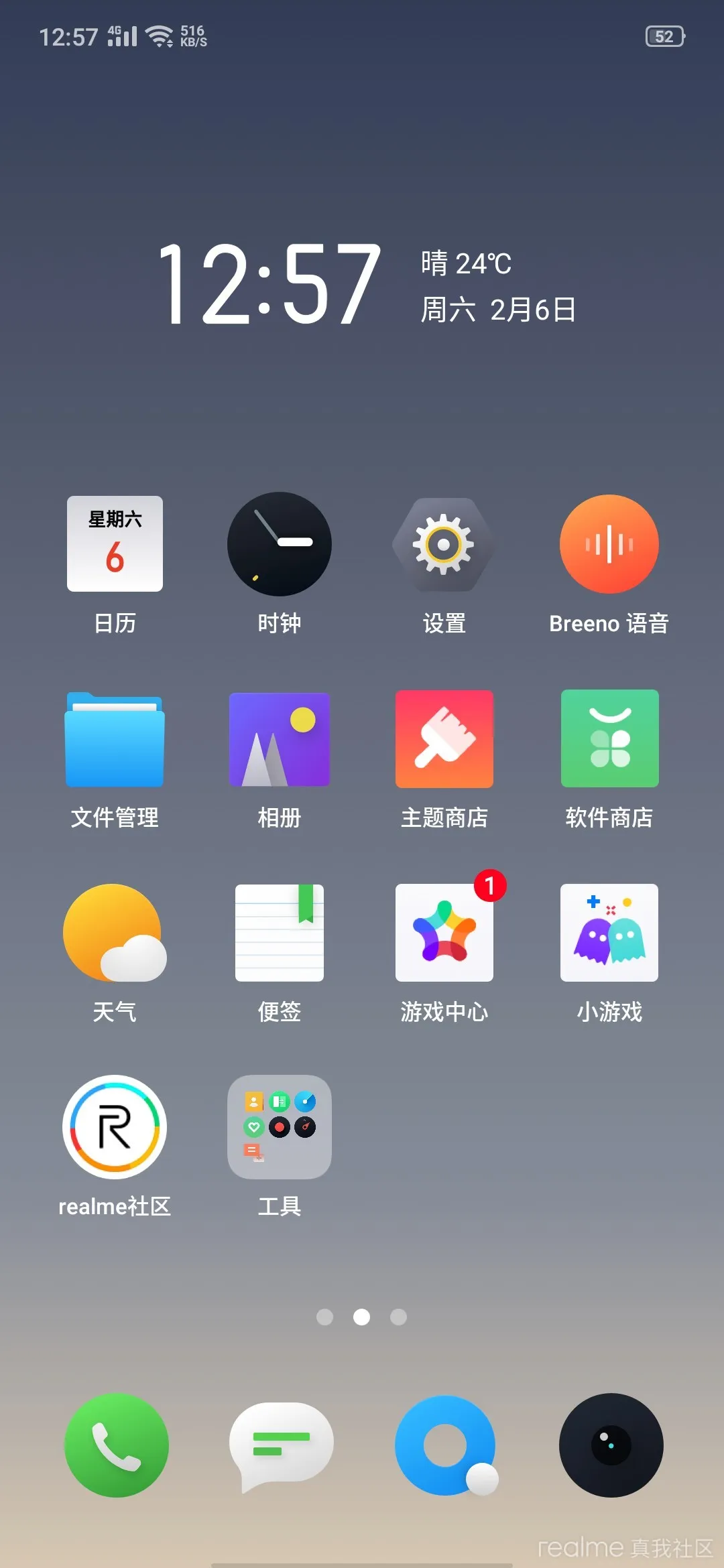Open the messaging app in the dock

(x=280, y=1445)
